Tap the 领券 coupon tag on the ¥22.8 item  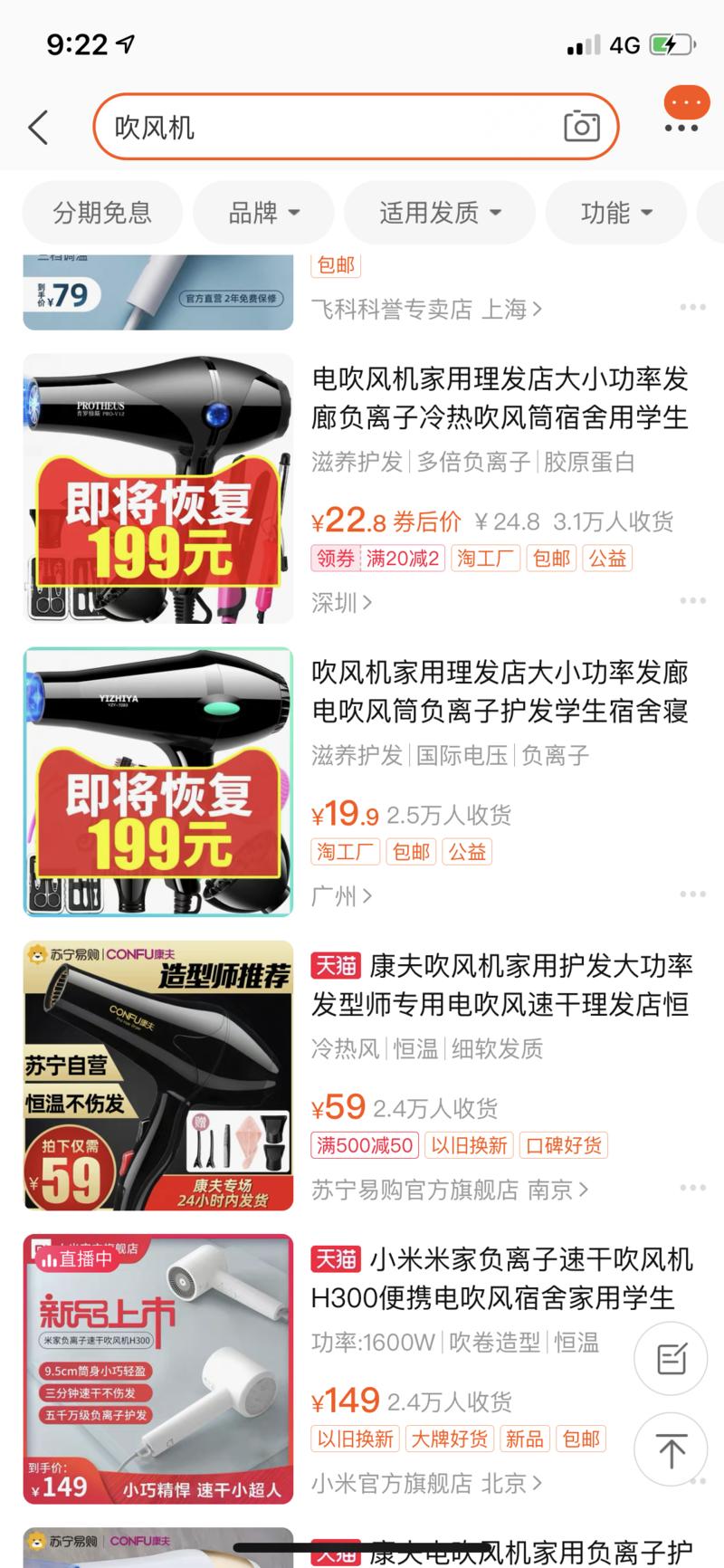click(x=334, y=558)
